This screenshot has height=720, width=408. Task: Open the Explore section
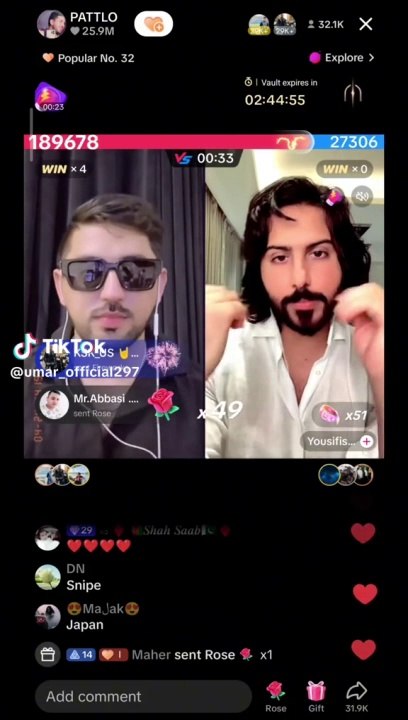click(342, 58)
